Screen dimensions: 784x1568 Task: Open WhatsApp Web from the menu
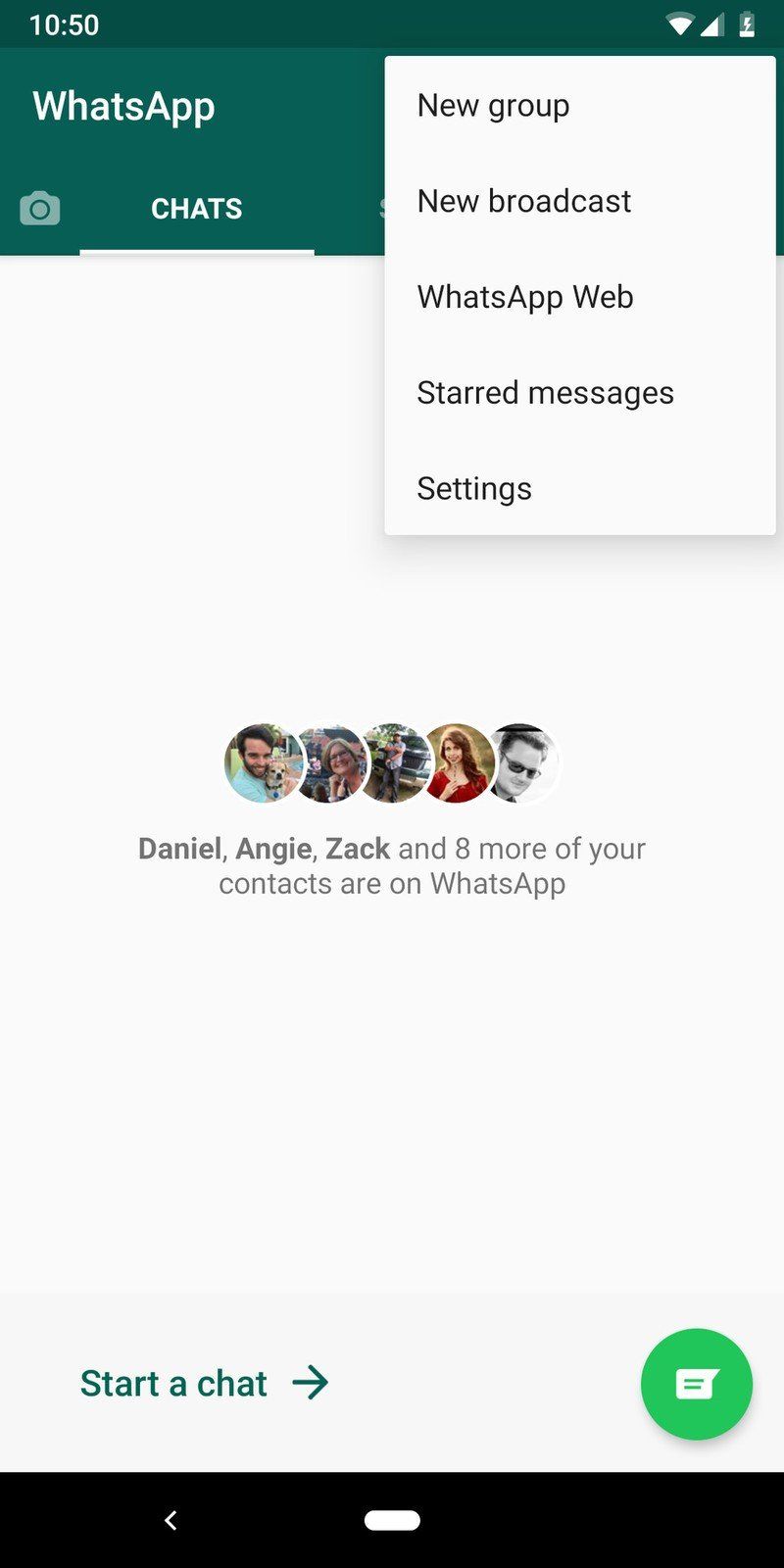pos(524,297)
